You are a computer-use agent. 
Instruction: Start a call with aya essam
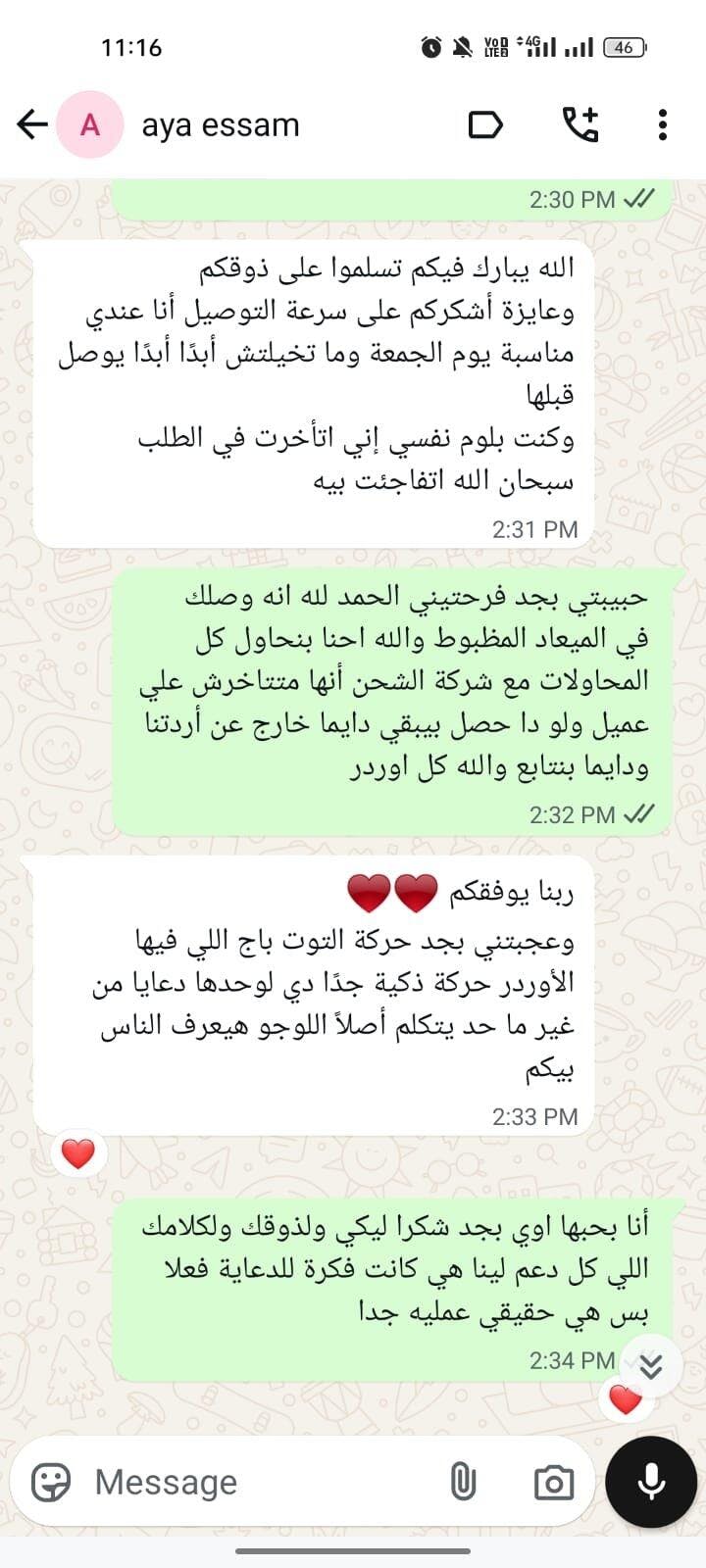580,124
